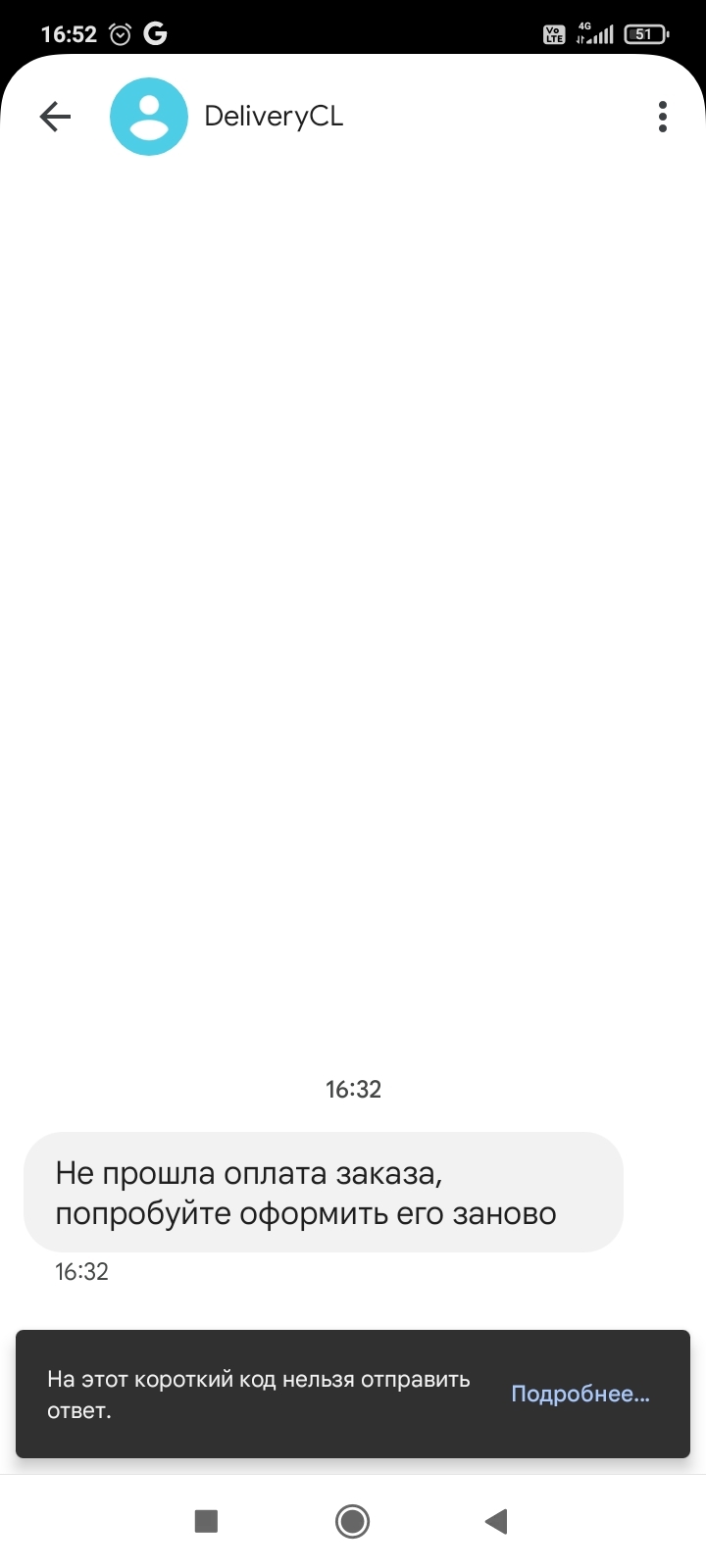Go back to the conversations list
This screenshot has width=706, height=1568.
coord(55,118)
